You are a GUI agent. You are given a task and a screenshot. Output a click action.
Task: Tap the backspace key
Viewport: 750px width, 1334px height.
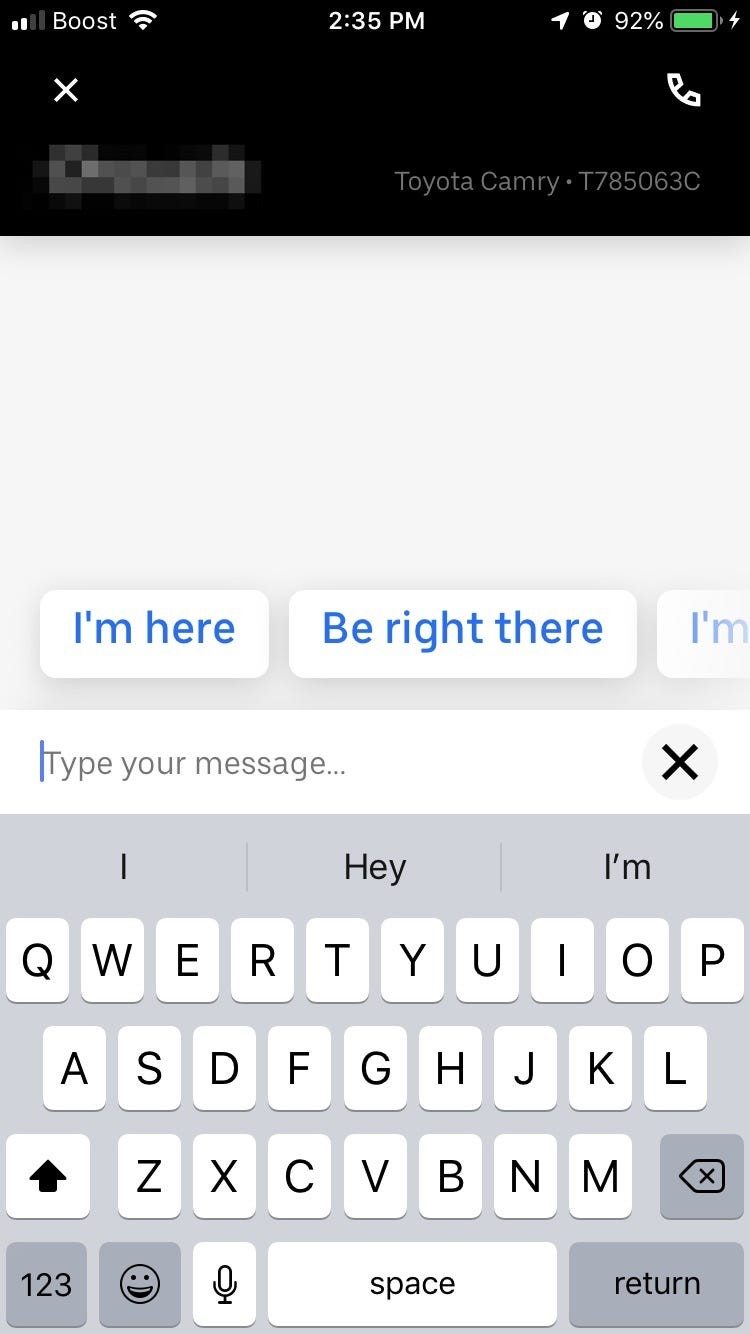pyautogui.click(x=701, y=1177)
